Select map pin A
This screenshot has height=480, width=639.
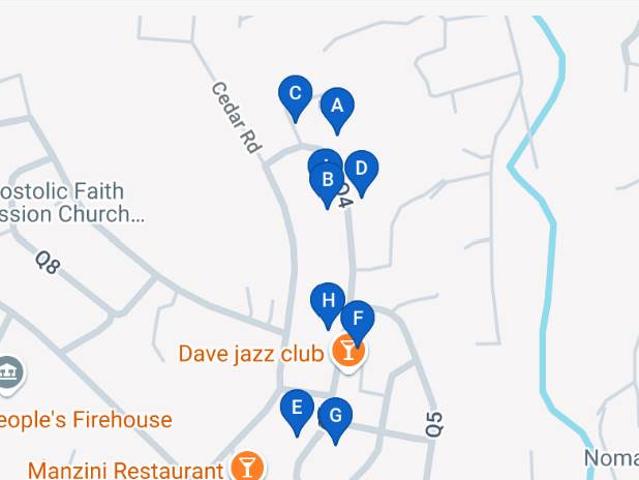tap(337, 106)
